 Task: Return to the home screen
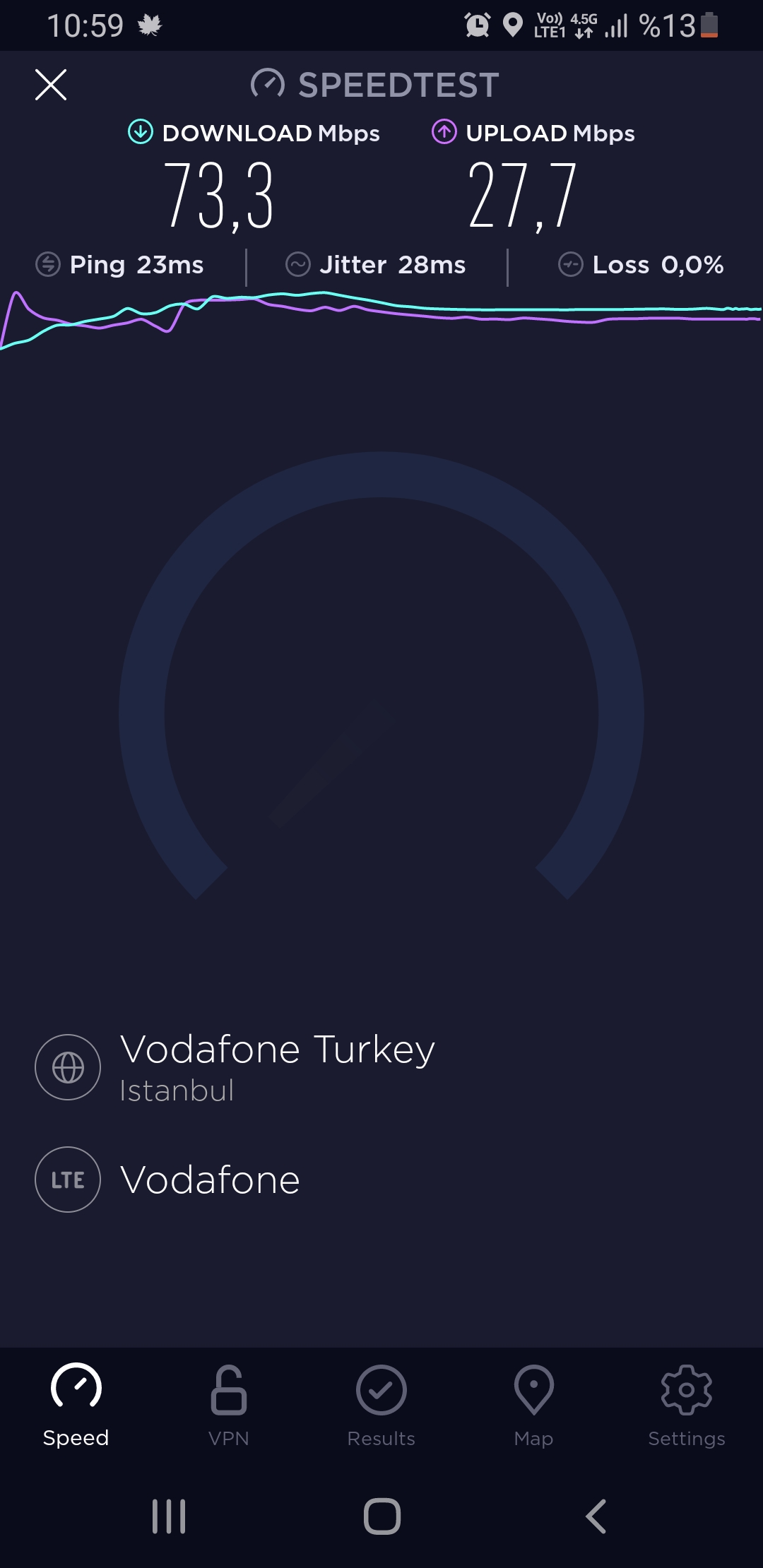pyautogui.click(x=382, y=1516)
